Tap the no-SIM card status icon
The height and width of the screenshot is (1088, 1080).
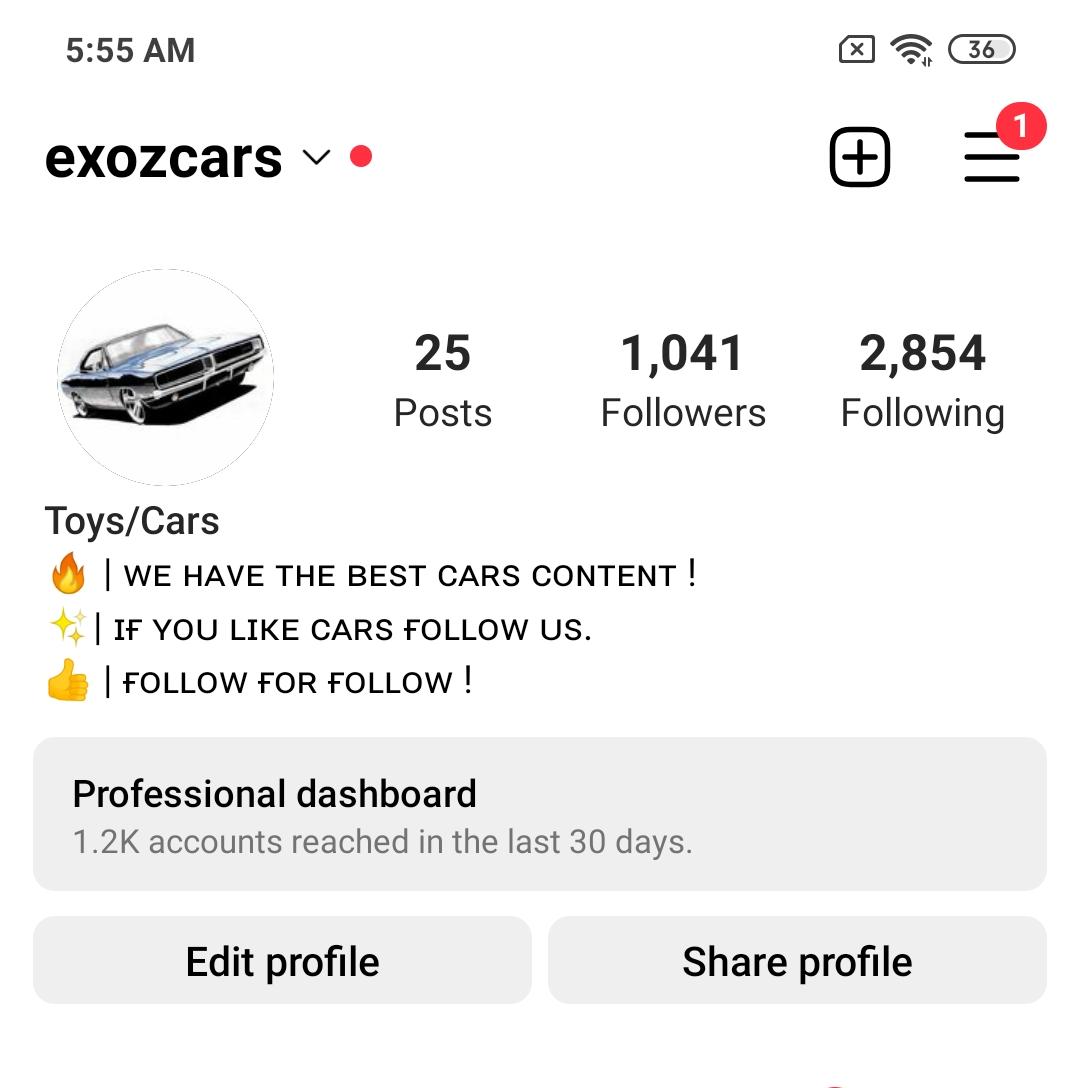(x=855, y=49)
